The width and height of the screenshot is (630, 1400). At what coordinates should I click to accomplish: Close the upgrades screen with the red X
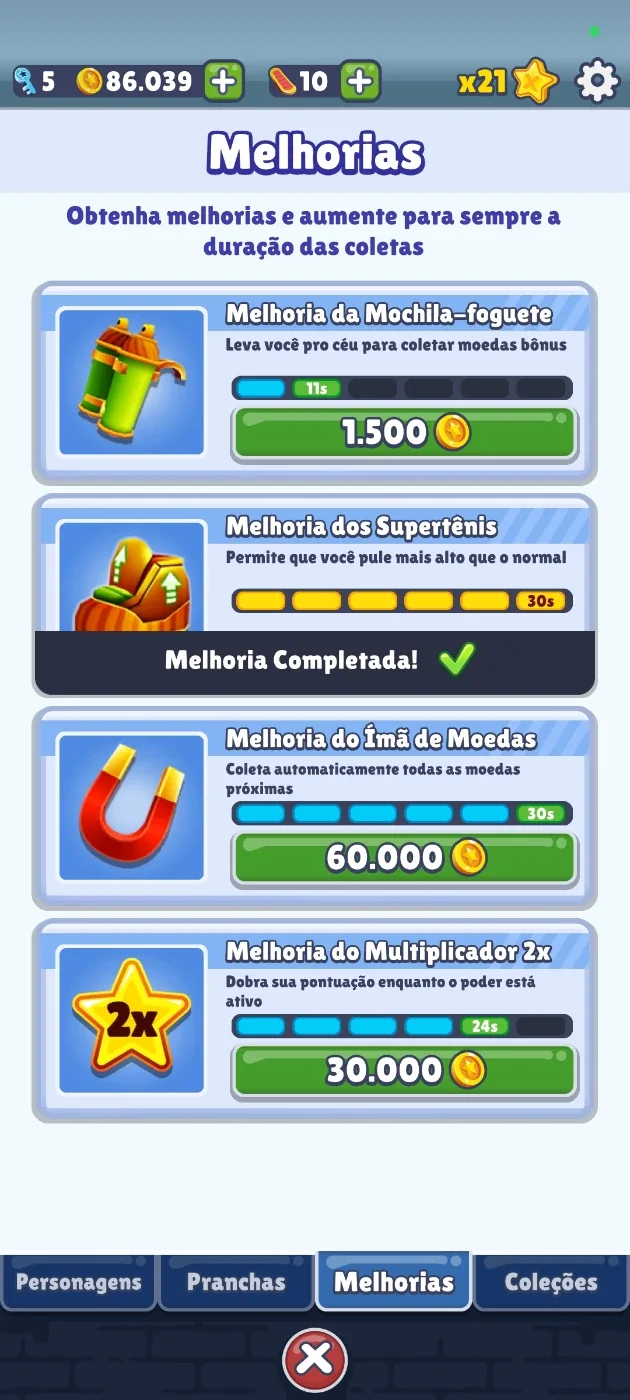(315, 1360)
